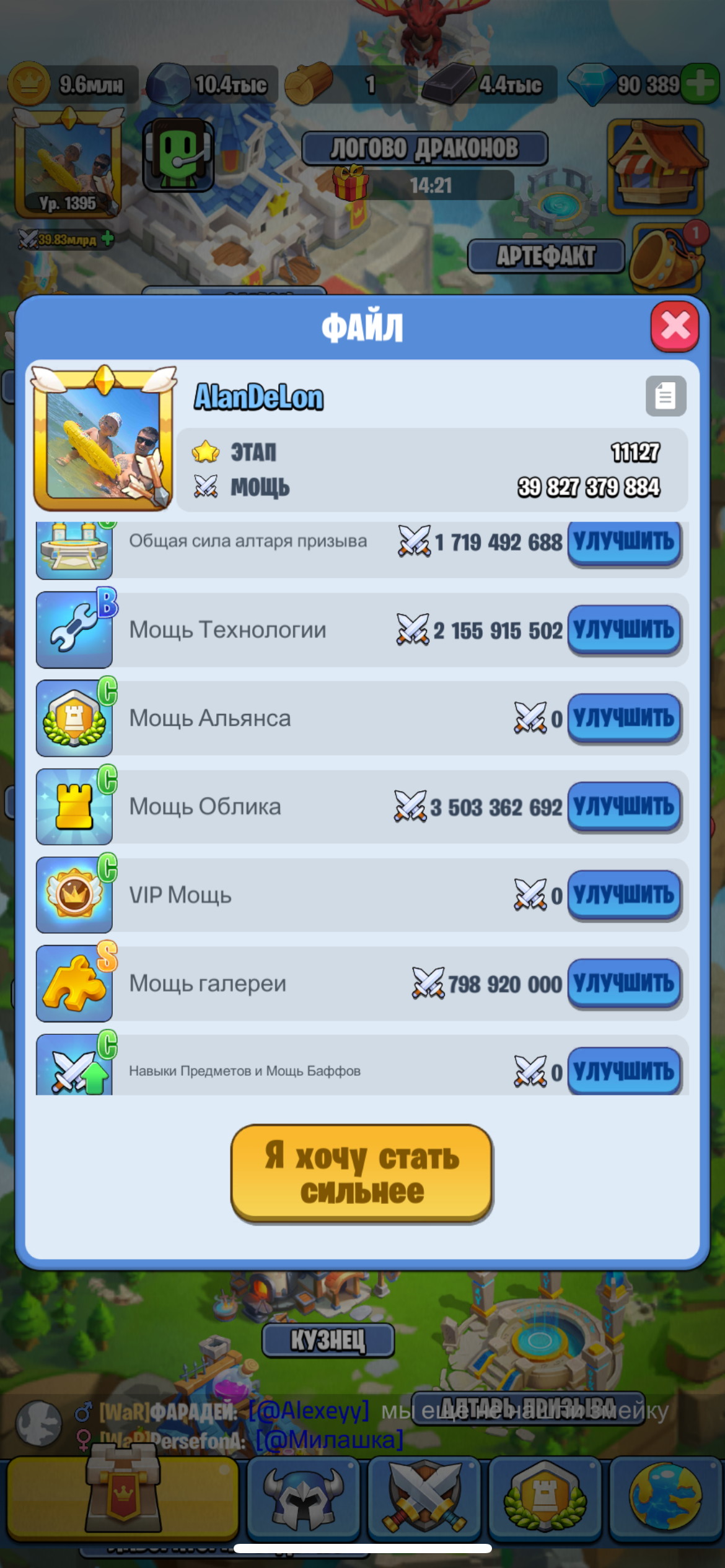Screen dimensions: 725x1568
Task: Open the world globe tab
Action: (665, 1499)
